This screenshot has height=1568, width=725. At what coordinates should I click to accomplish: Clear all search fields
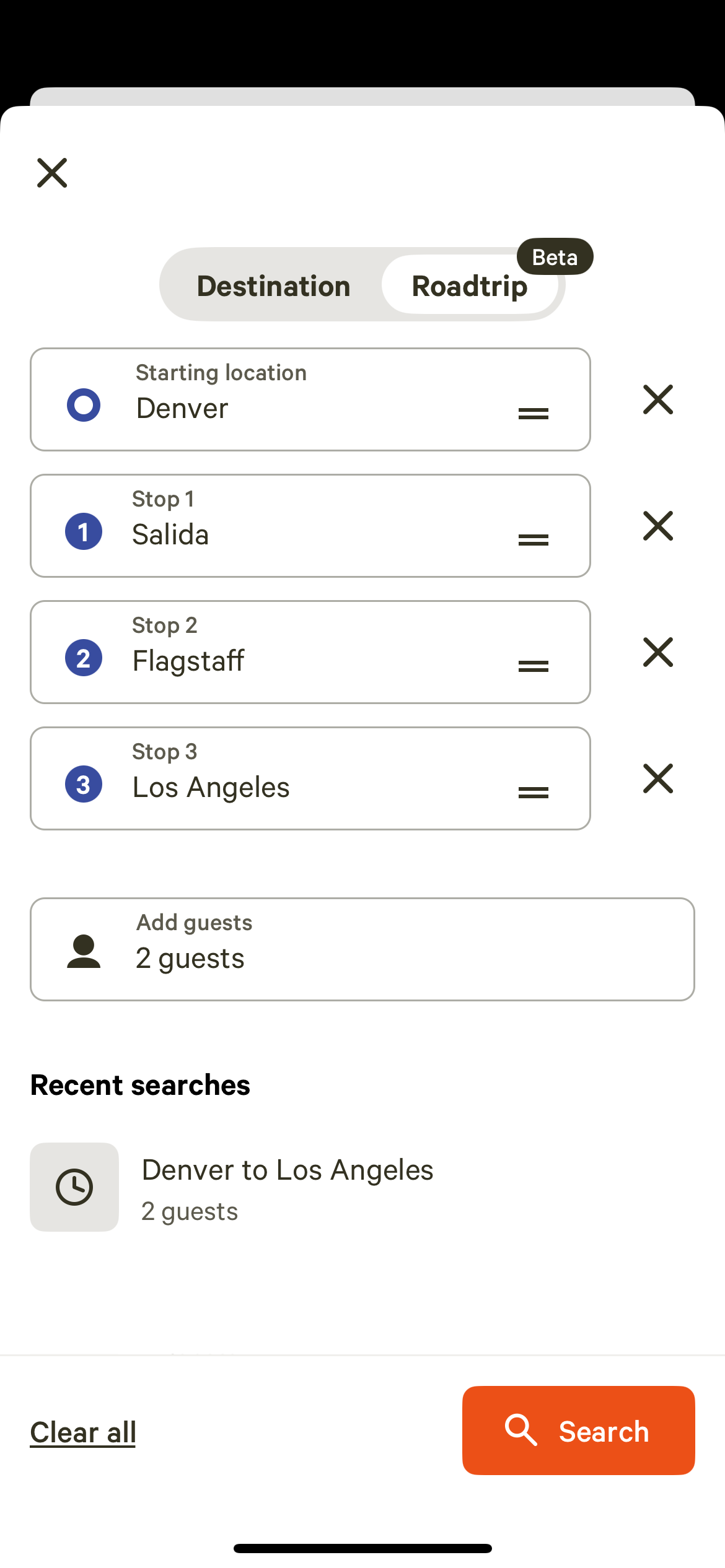(83, 1432)
